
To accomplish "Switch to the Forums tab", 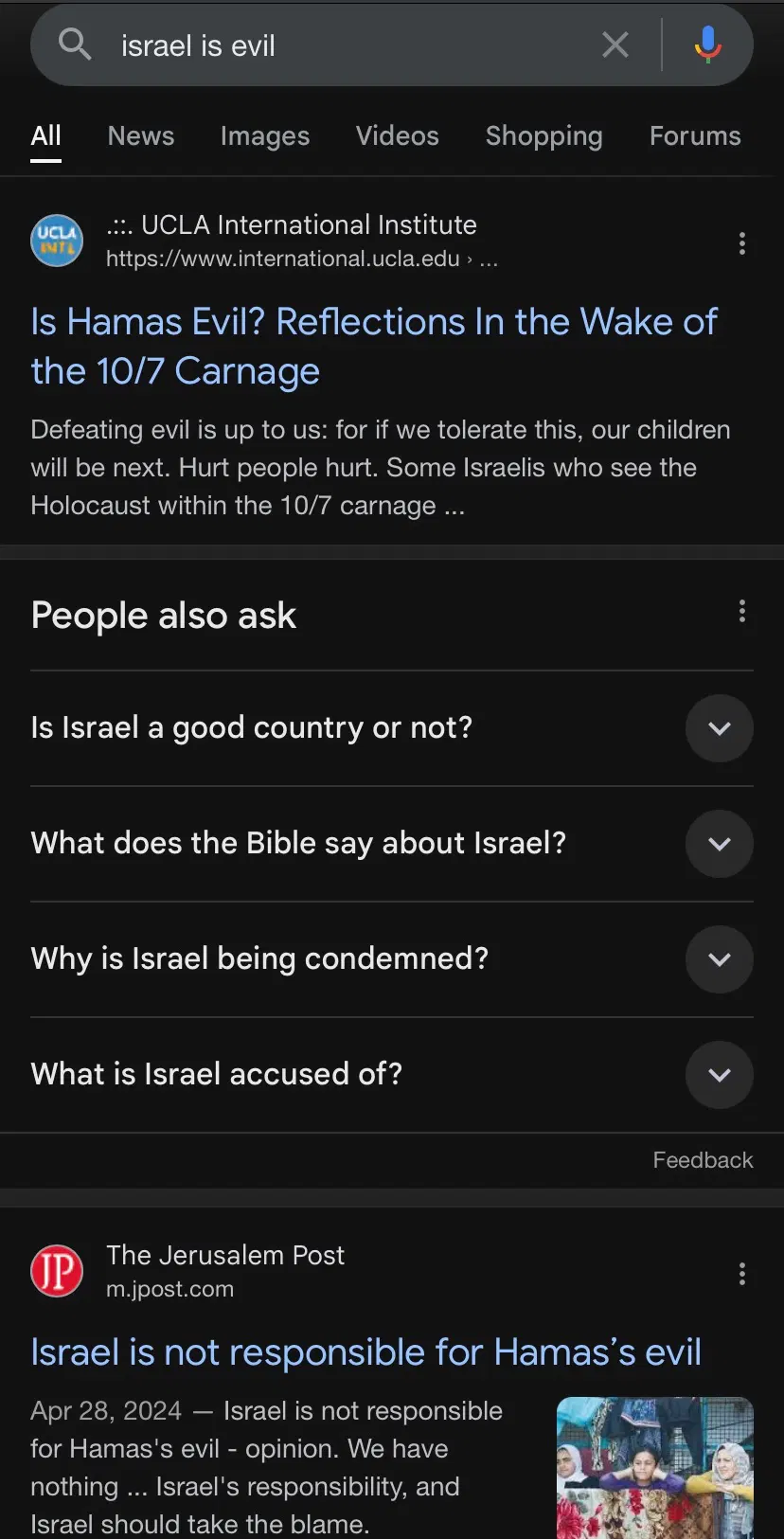I will click(695, 136).
